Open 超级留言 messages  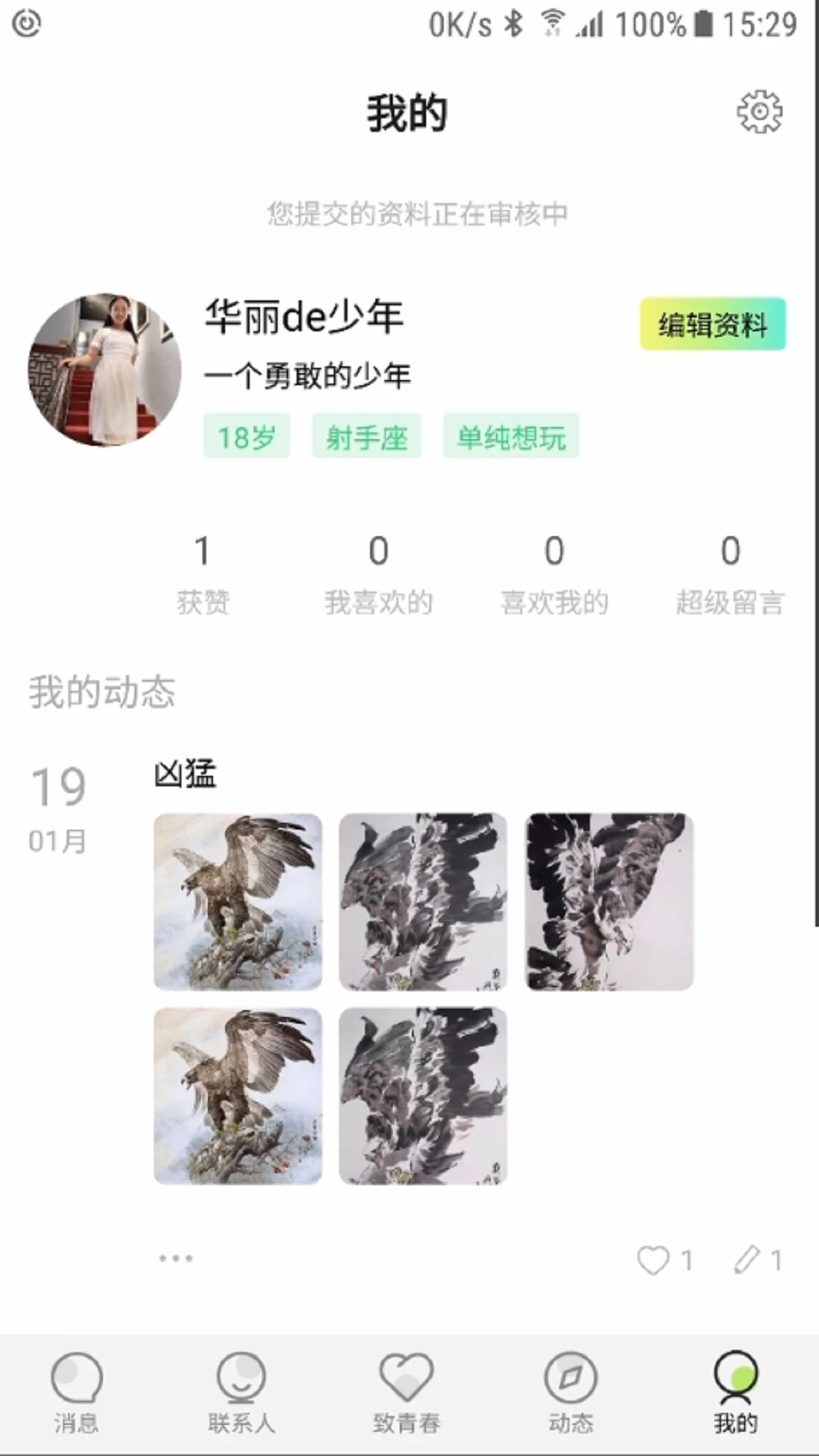pos(730,574)
